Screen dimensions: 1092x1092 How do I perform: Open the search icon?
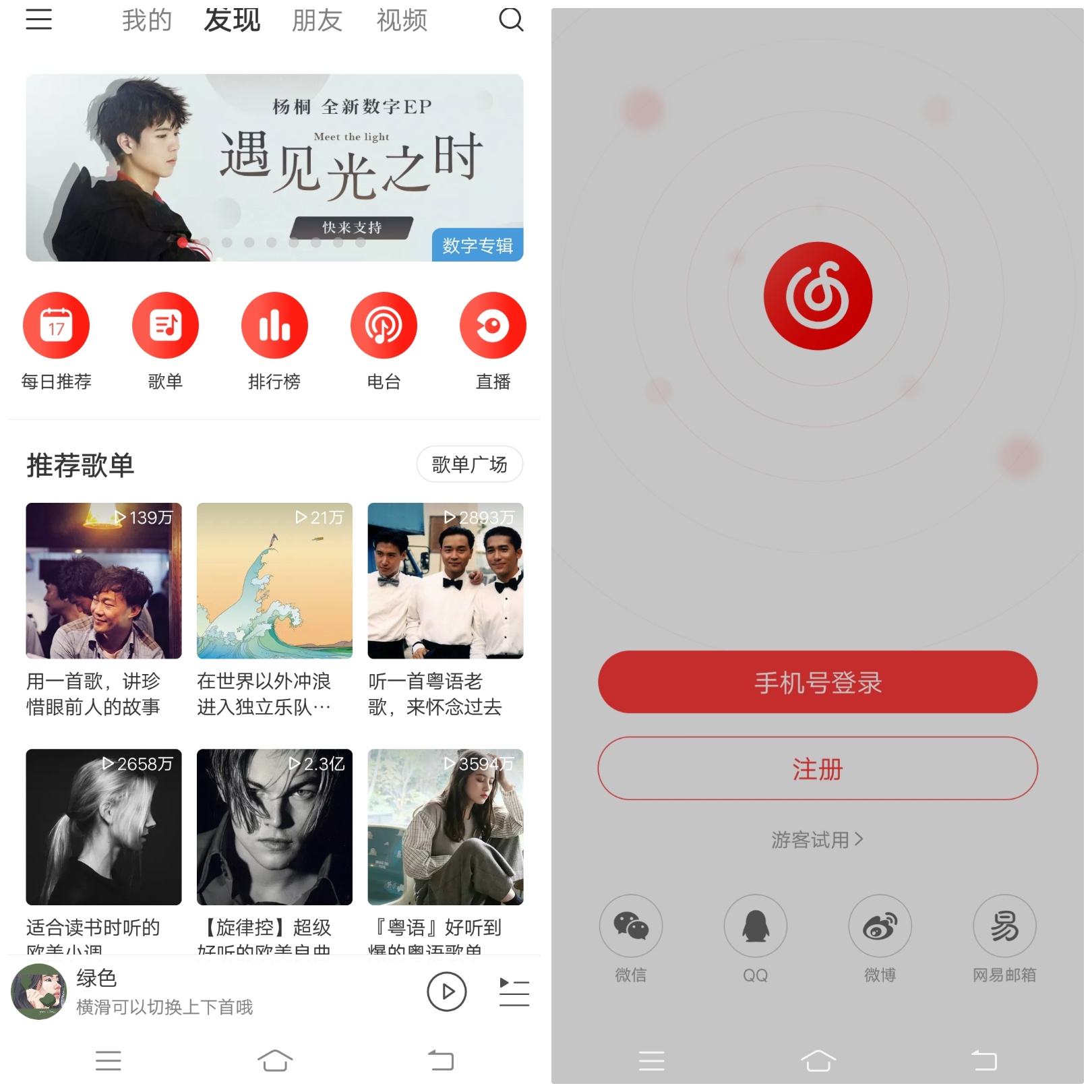(510, 20)
